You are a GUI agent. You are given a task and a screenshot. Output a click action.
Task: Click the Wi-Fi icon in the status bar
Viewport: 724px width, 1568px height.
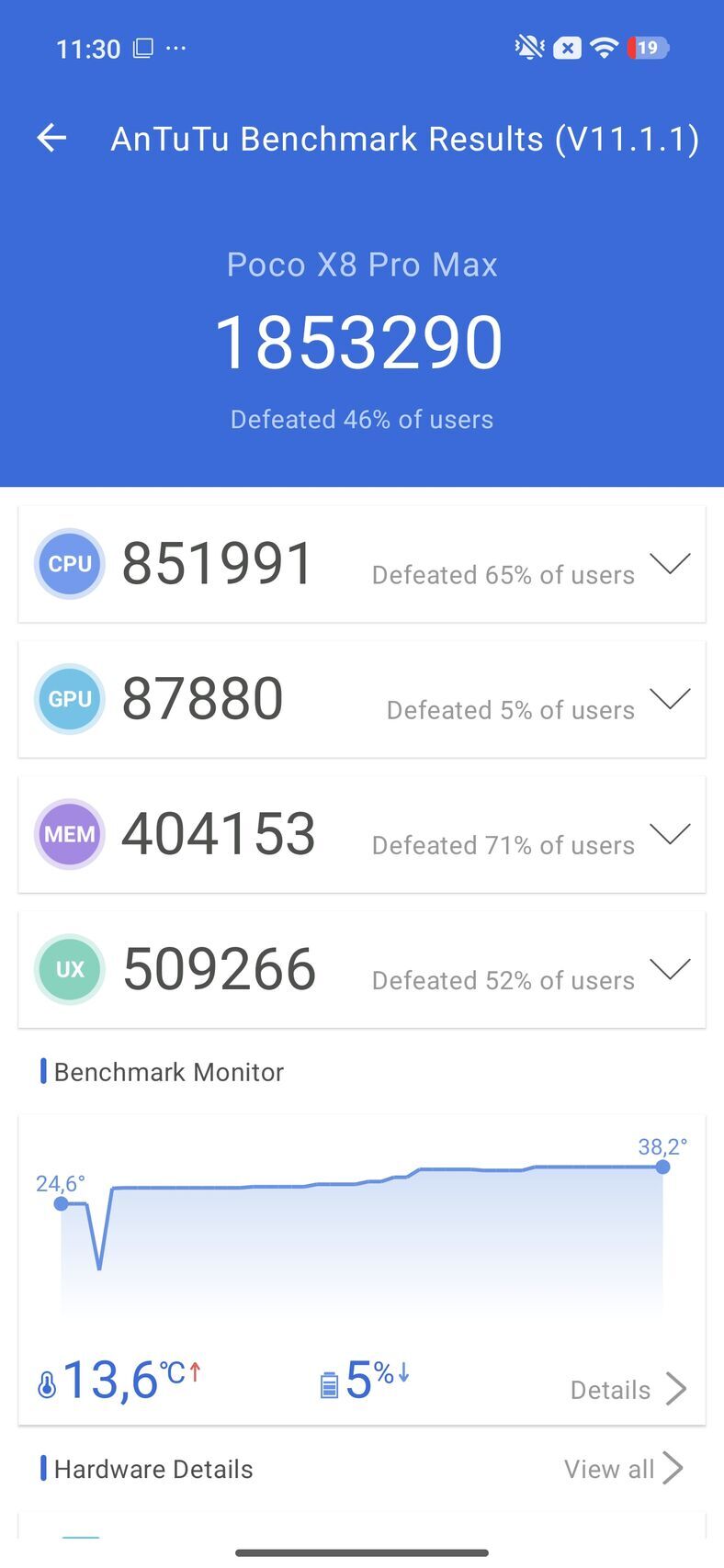click(x=606, y=48)
